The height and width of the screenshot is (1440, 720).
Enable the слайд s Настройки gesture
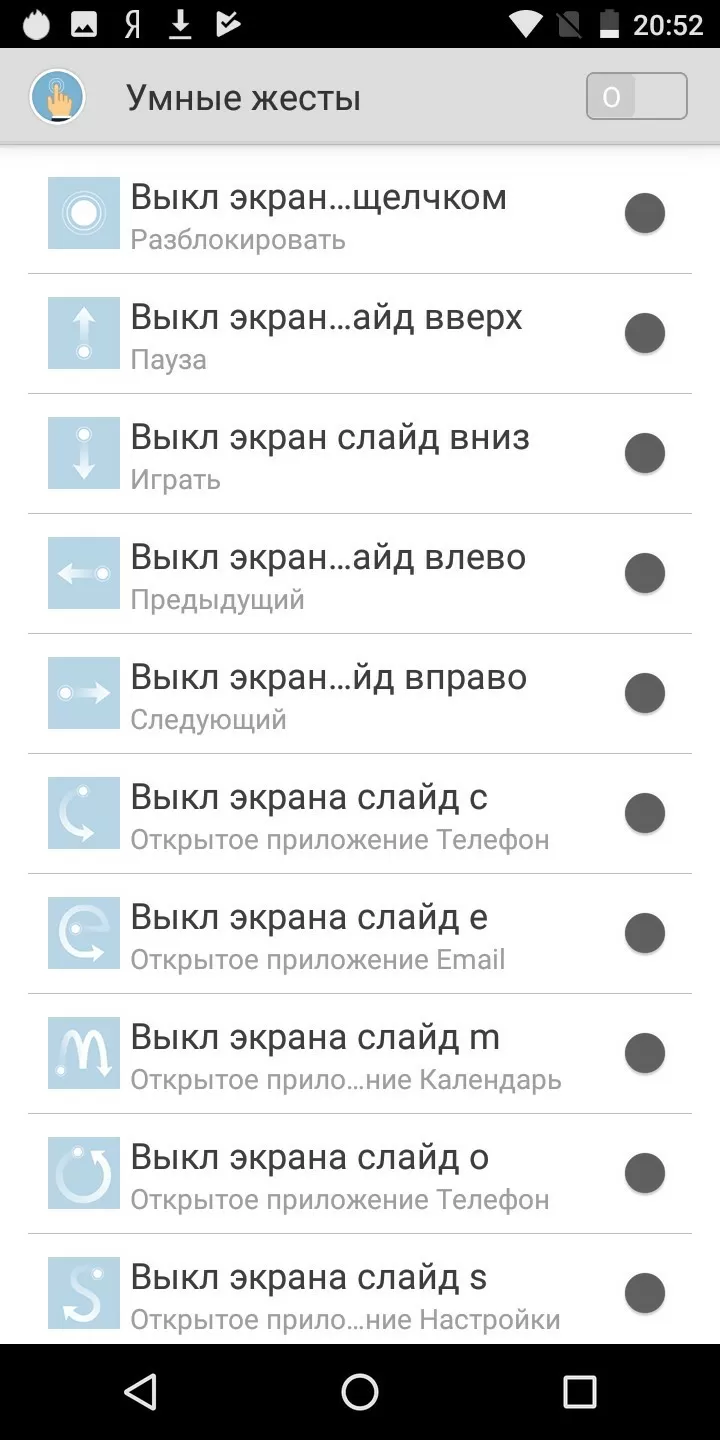pyautogui.click(x=645, y=1293)
